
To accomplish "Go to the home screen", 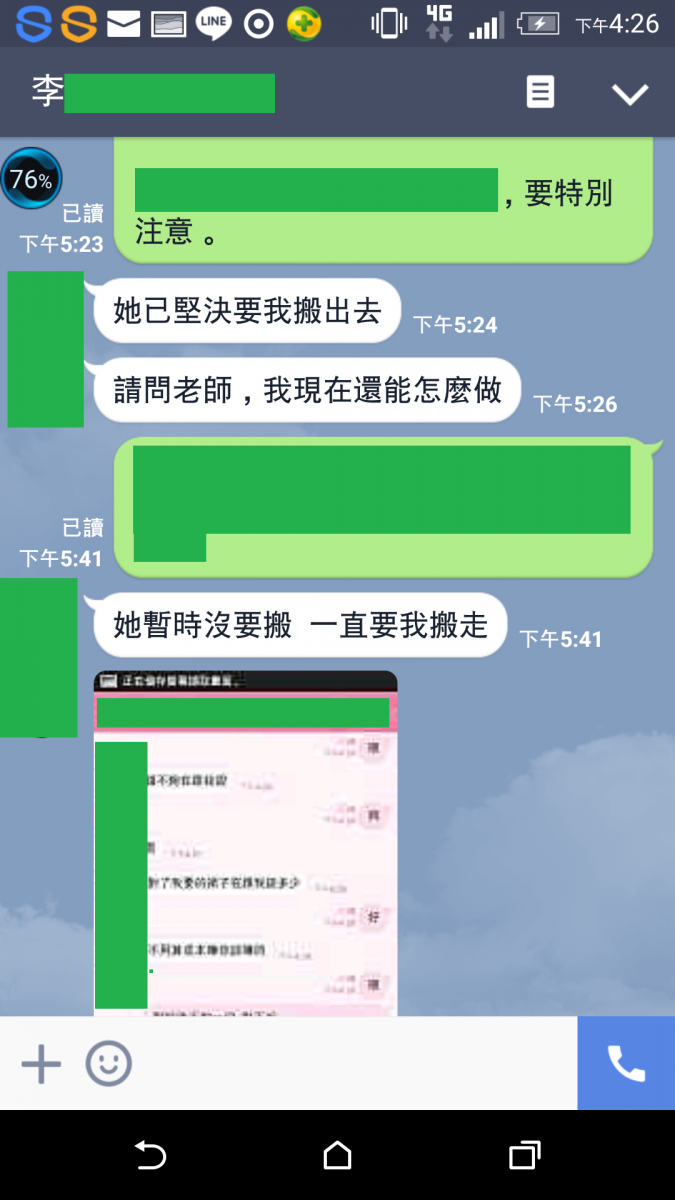I will (337, 1156).
